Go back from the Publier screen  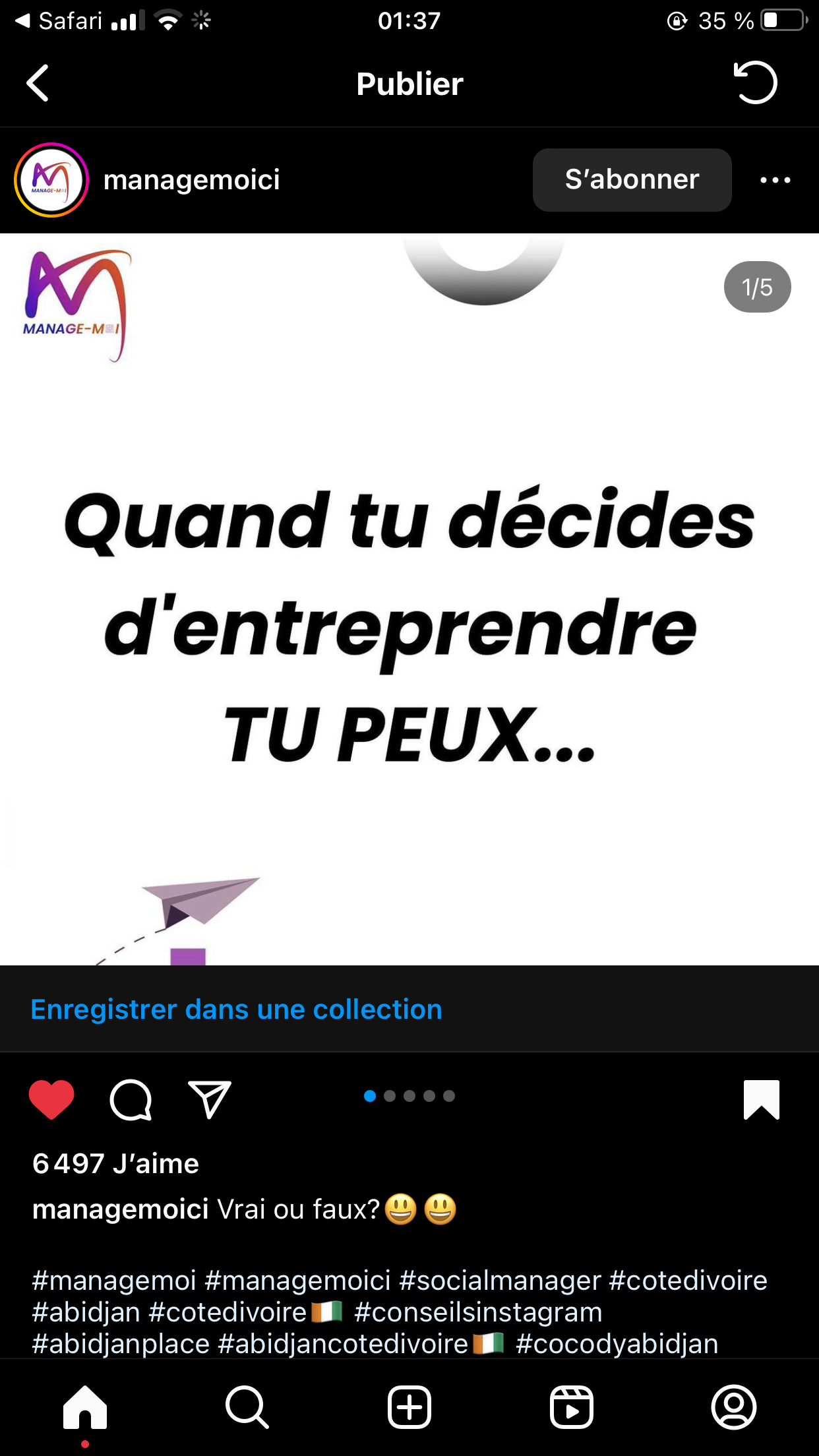coord(38,83)
